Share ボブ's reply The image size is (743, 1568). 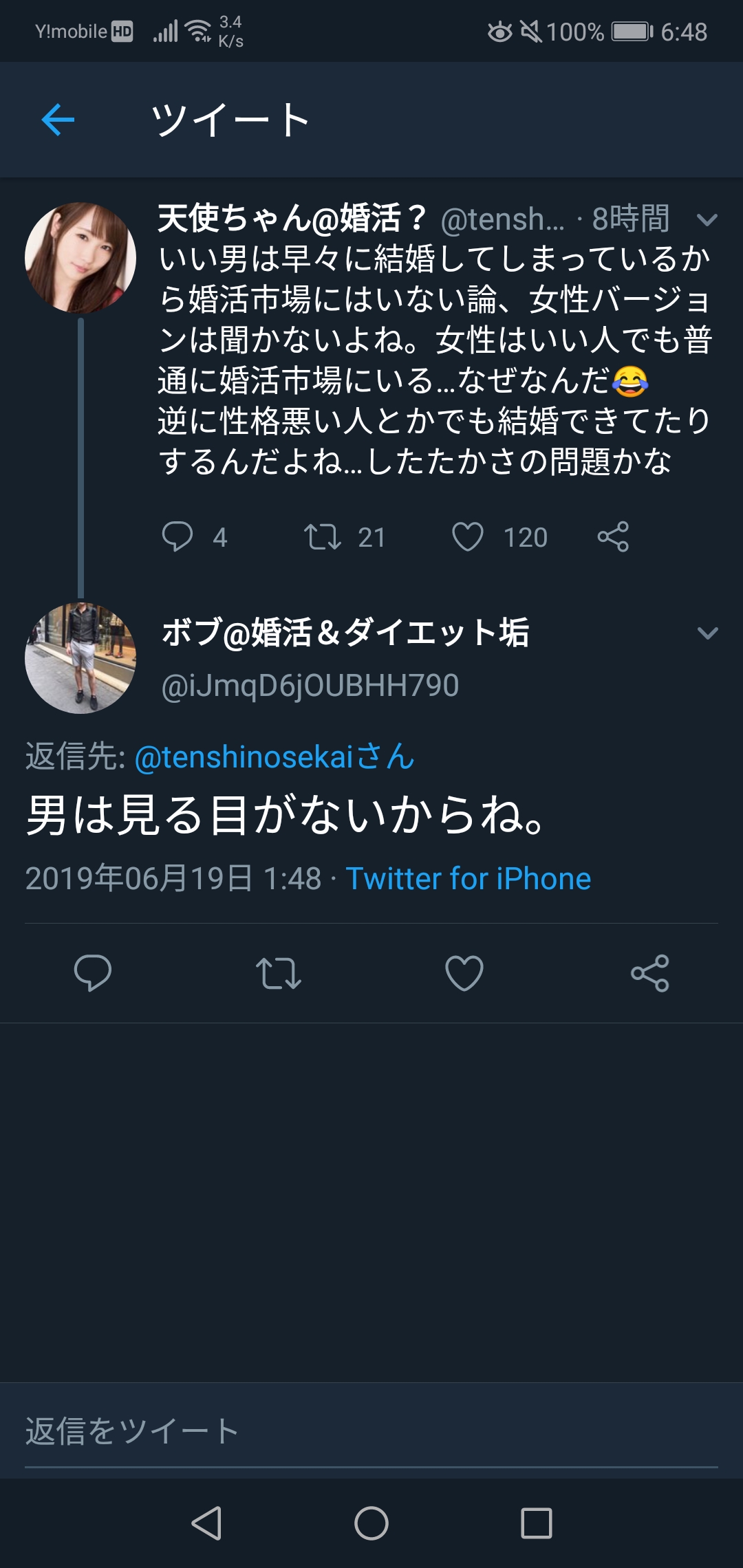[x=650, y=973]
